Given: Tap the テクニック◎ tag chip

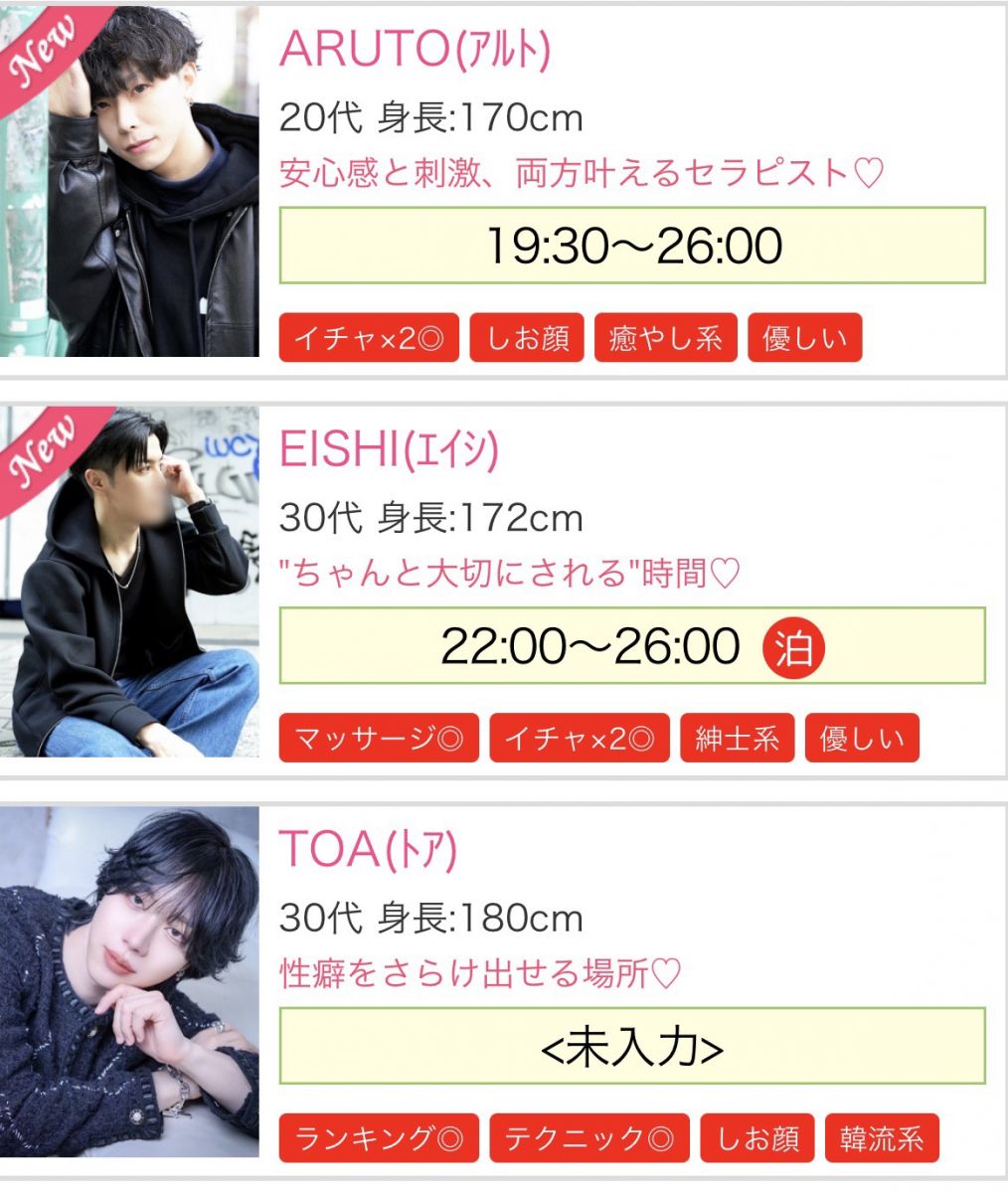Looking at the screenshot, I should (589, 1138).
